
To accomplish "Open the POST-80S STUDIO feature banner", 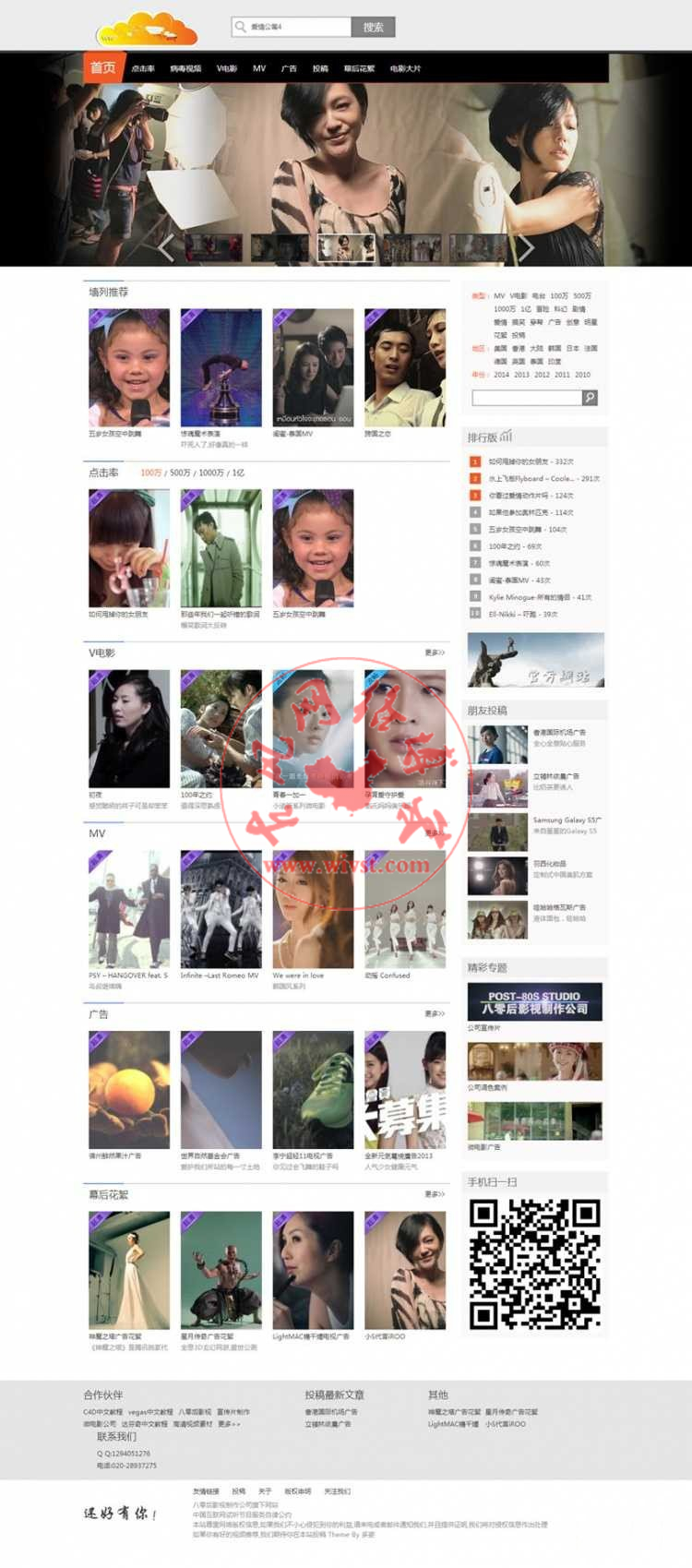I will coord(535,1001).
